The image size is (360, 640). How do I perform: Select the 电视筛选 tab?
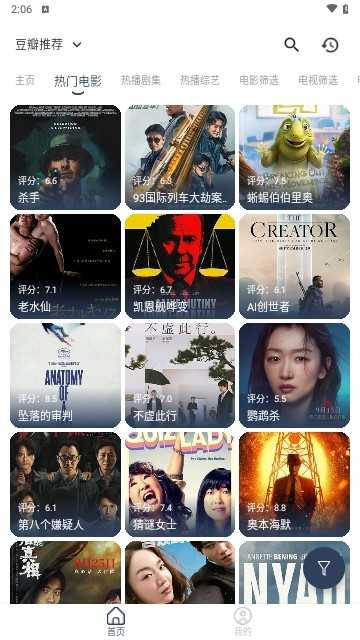318,81
